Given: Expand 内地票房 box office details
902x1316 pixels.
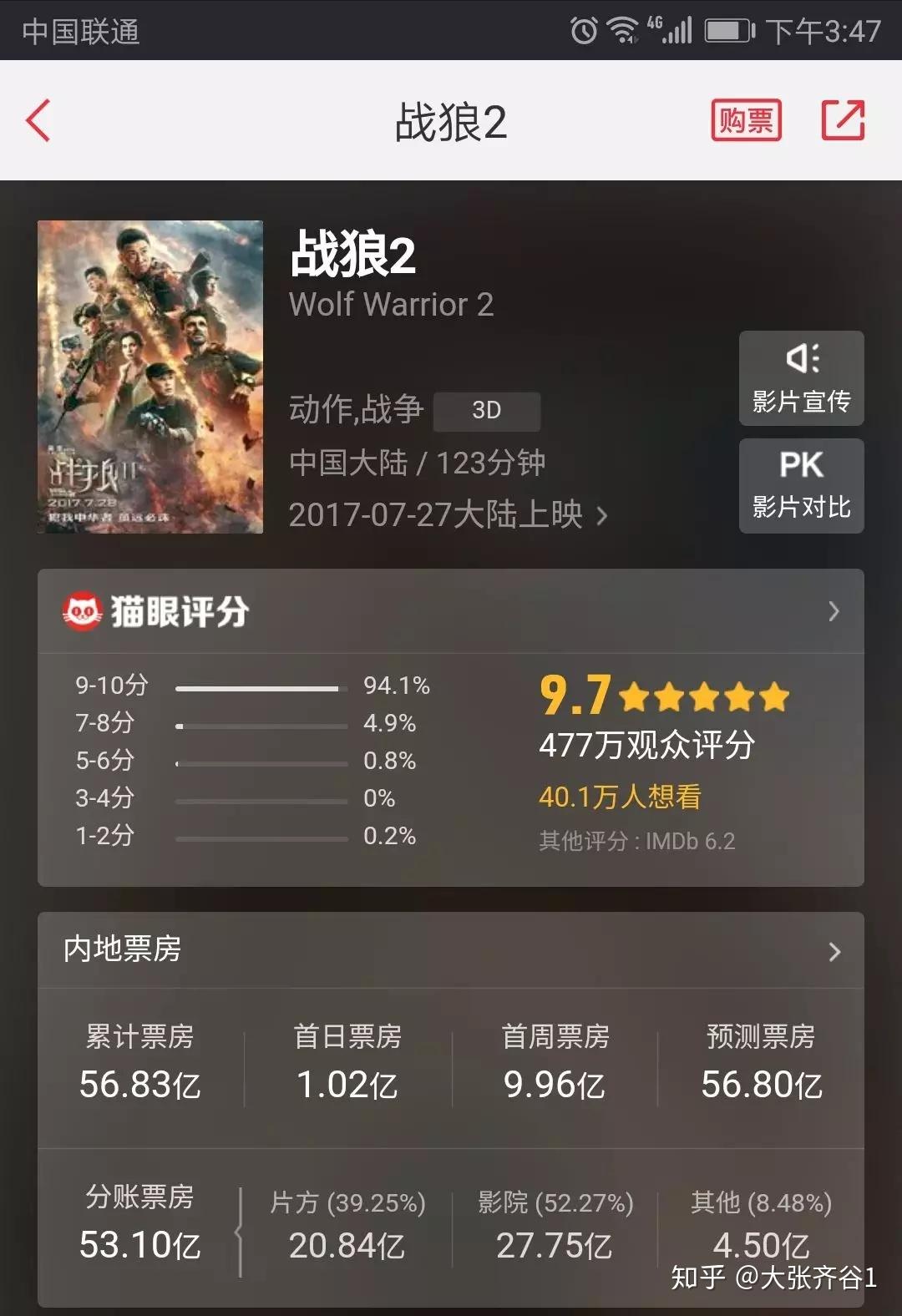Looking at the screenshot, I should coord(833,952).
